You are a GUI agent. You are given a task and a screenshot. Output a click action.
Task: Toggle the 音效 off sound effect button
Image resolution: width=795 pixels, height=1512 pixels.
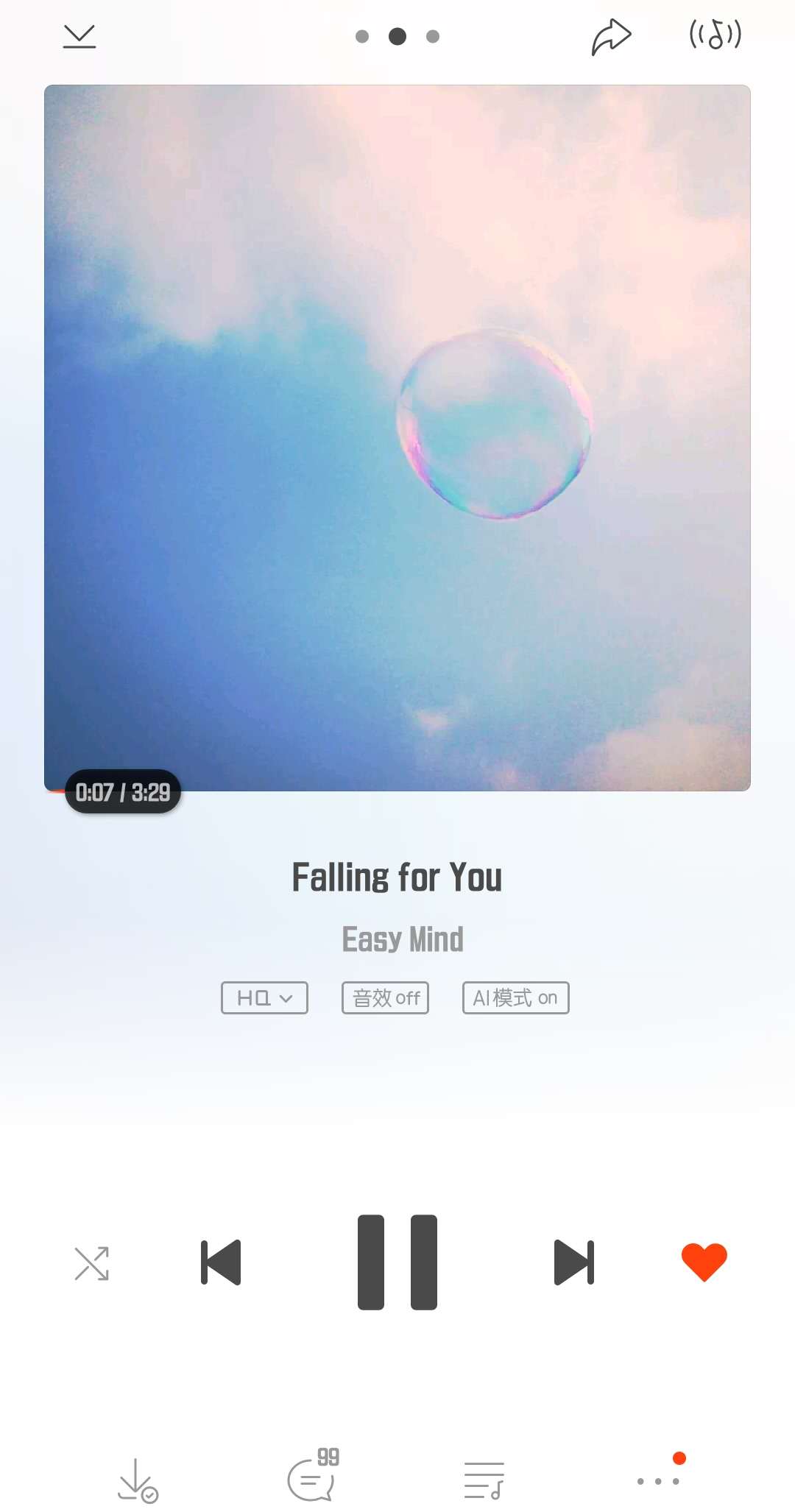click(385, 997)
